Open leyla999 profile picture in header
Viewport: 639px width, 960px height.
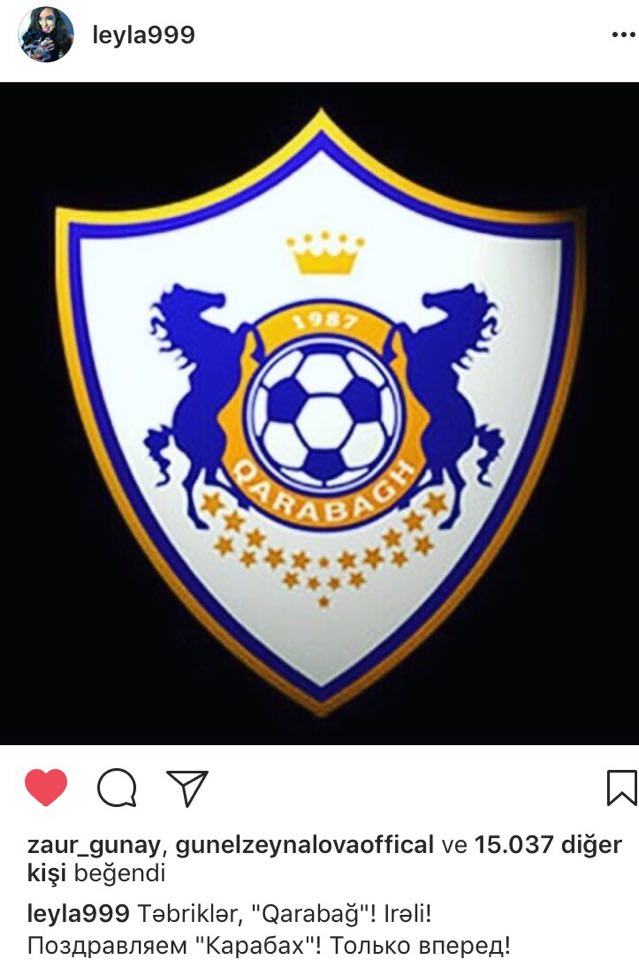(46, 35)
